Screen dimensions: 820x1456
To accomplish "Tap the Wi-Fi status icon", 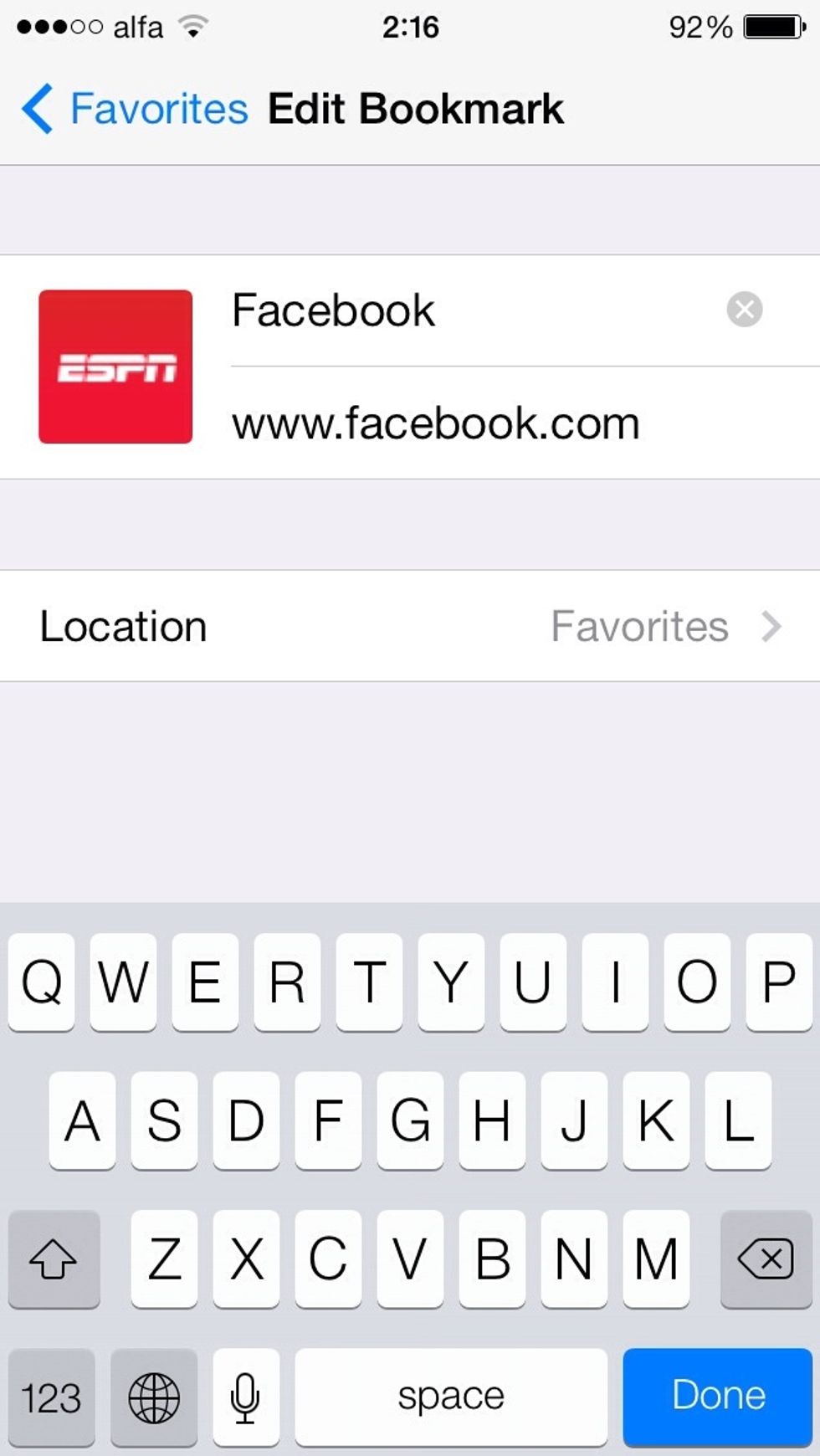I will 194,25.
